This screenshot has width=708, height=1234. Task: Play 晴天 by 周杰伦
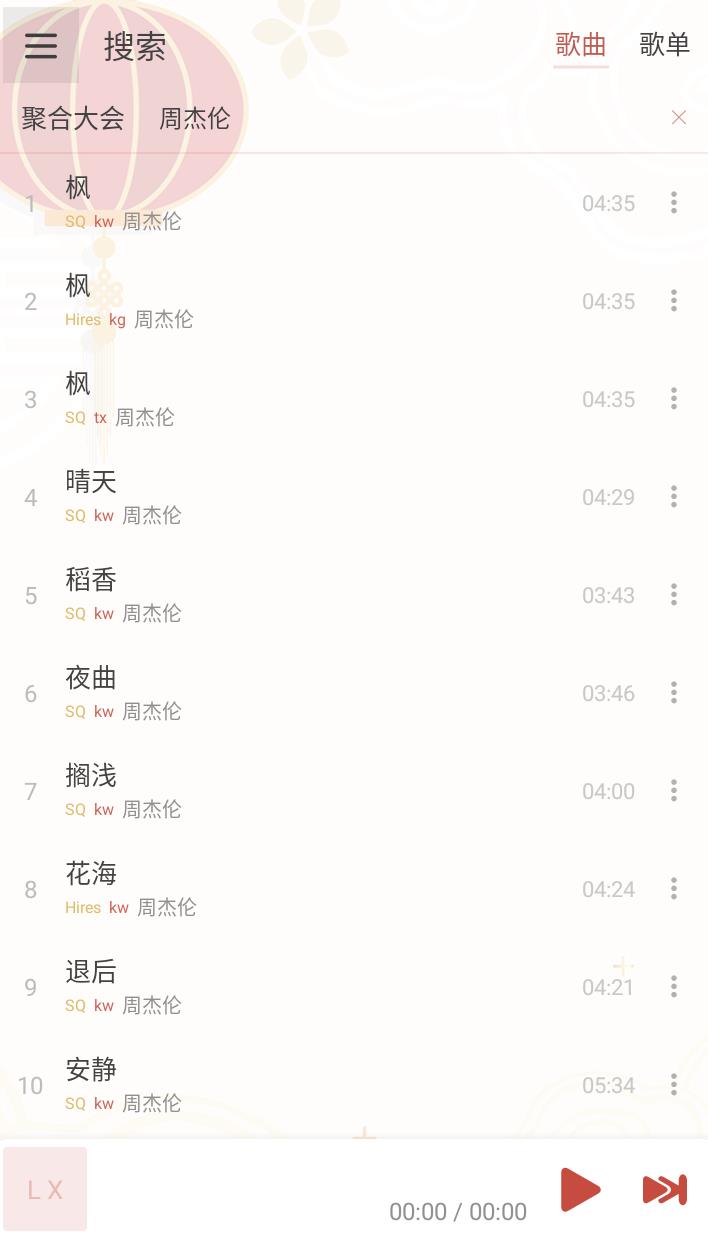click(300, 497)
